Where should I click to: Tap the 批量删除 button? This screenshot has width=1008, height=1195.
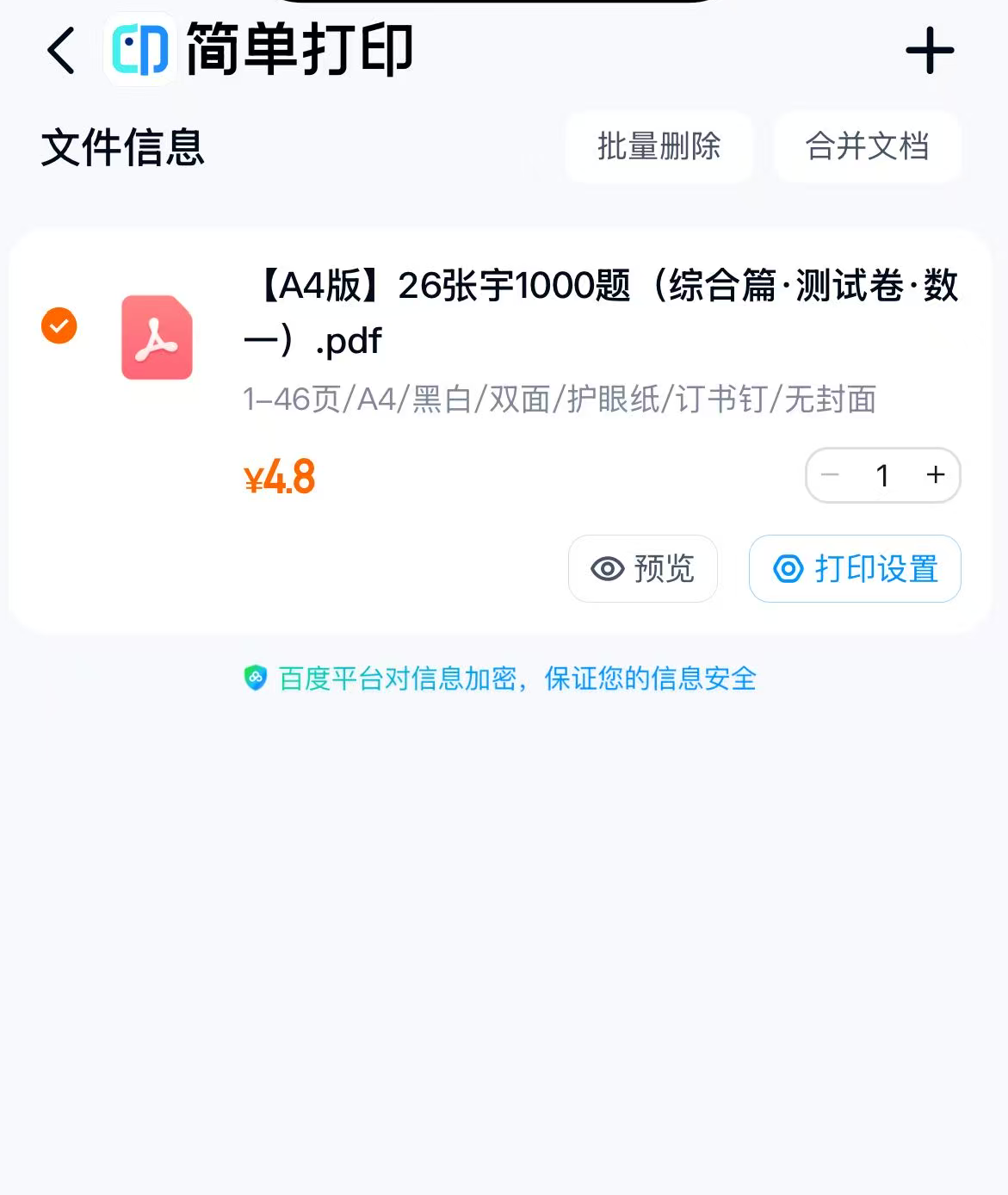[659, 147]
